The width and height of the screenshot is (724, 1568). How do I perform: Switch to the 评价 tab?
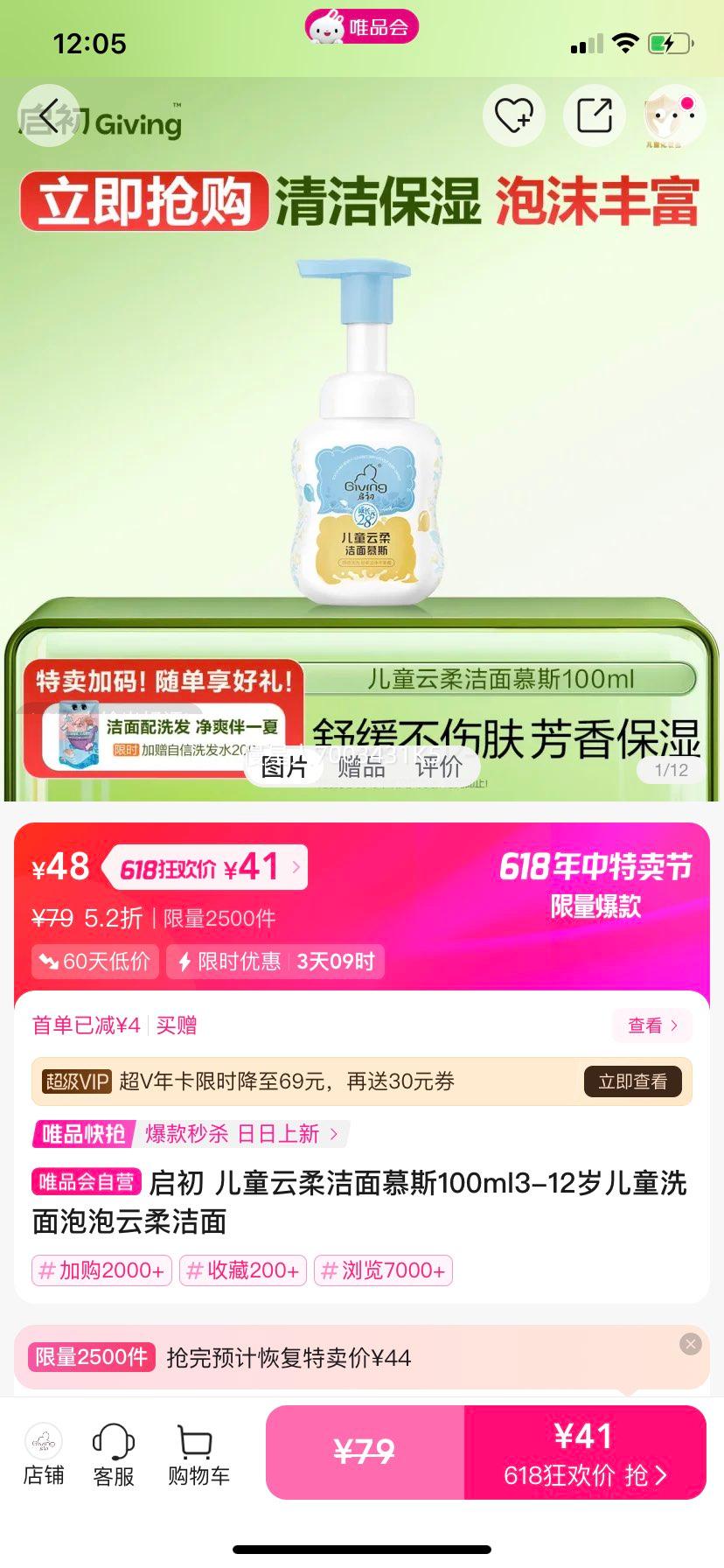coord(438,766)
